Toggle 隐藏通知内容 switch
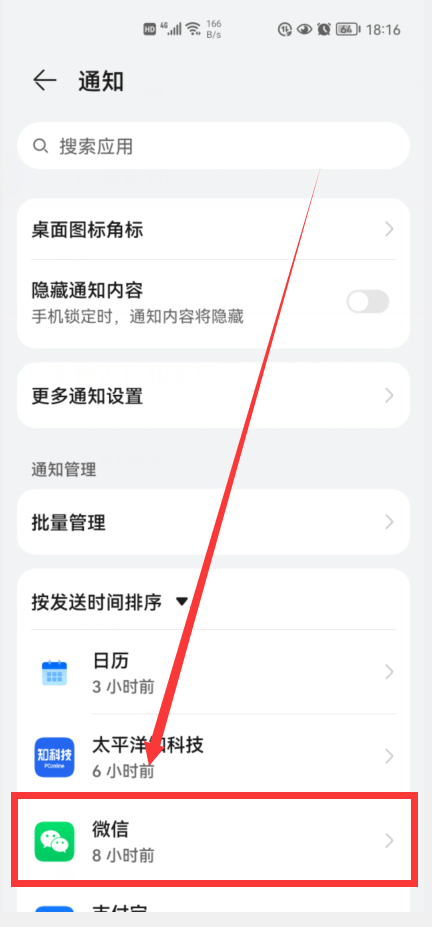 [x=368, y=302]
